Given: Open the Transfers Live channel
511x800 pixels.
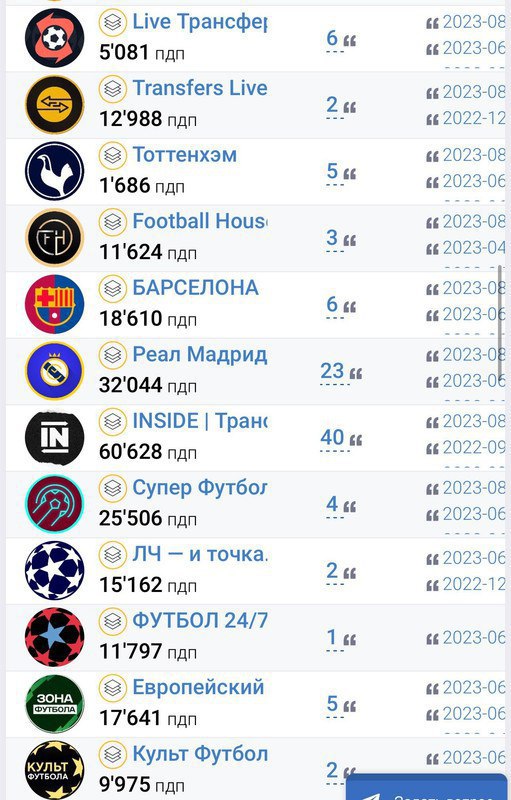Looking at the screenshot, I should [199, 88].
